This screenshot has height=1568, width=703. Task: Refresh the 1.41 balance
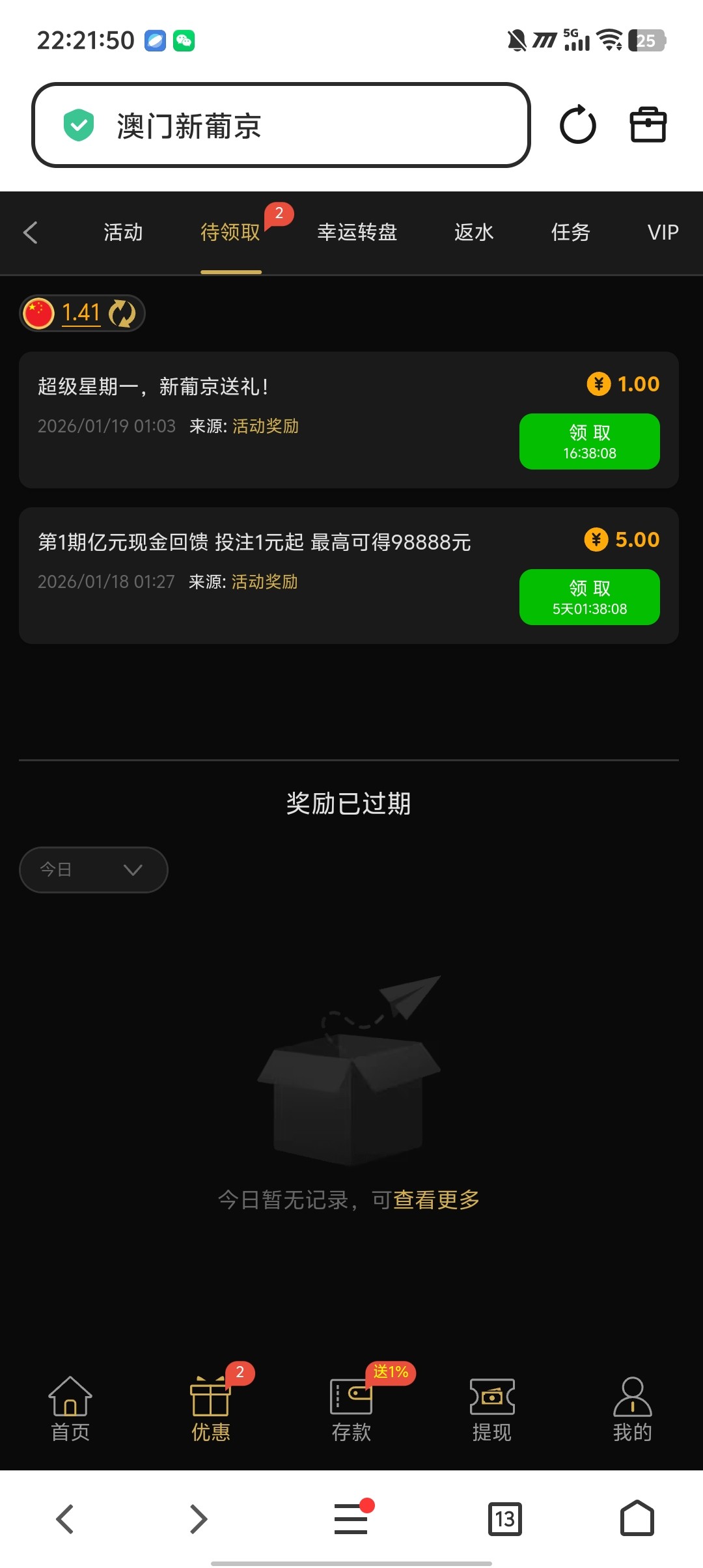pos(122,313)
